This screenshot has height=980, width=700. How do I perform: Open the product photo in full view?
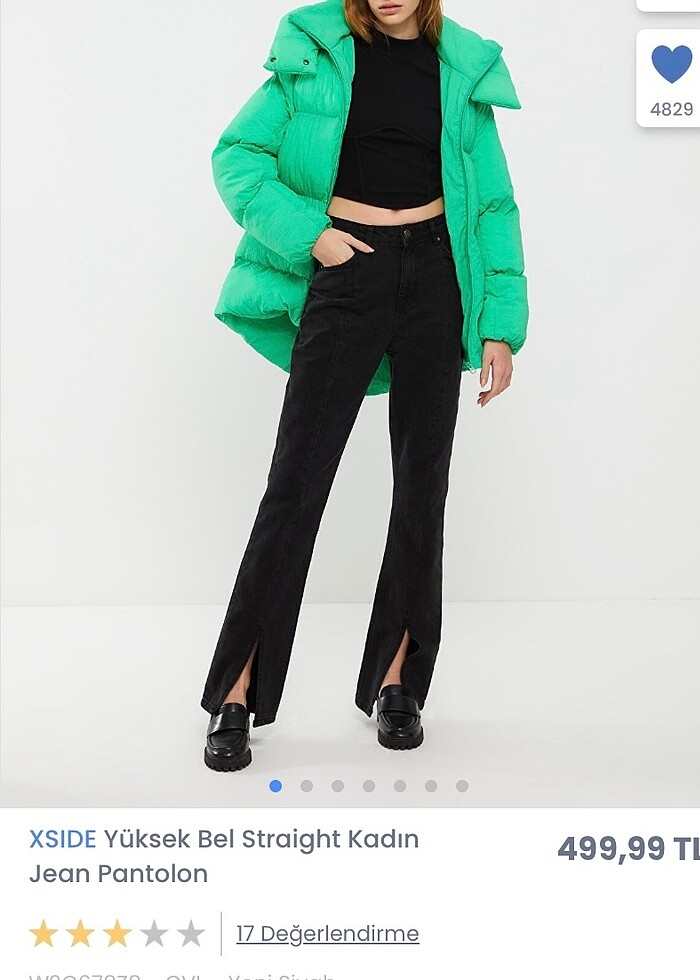[350, 400]
